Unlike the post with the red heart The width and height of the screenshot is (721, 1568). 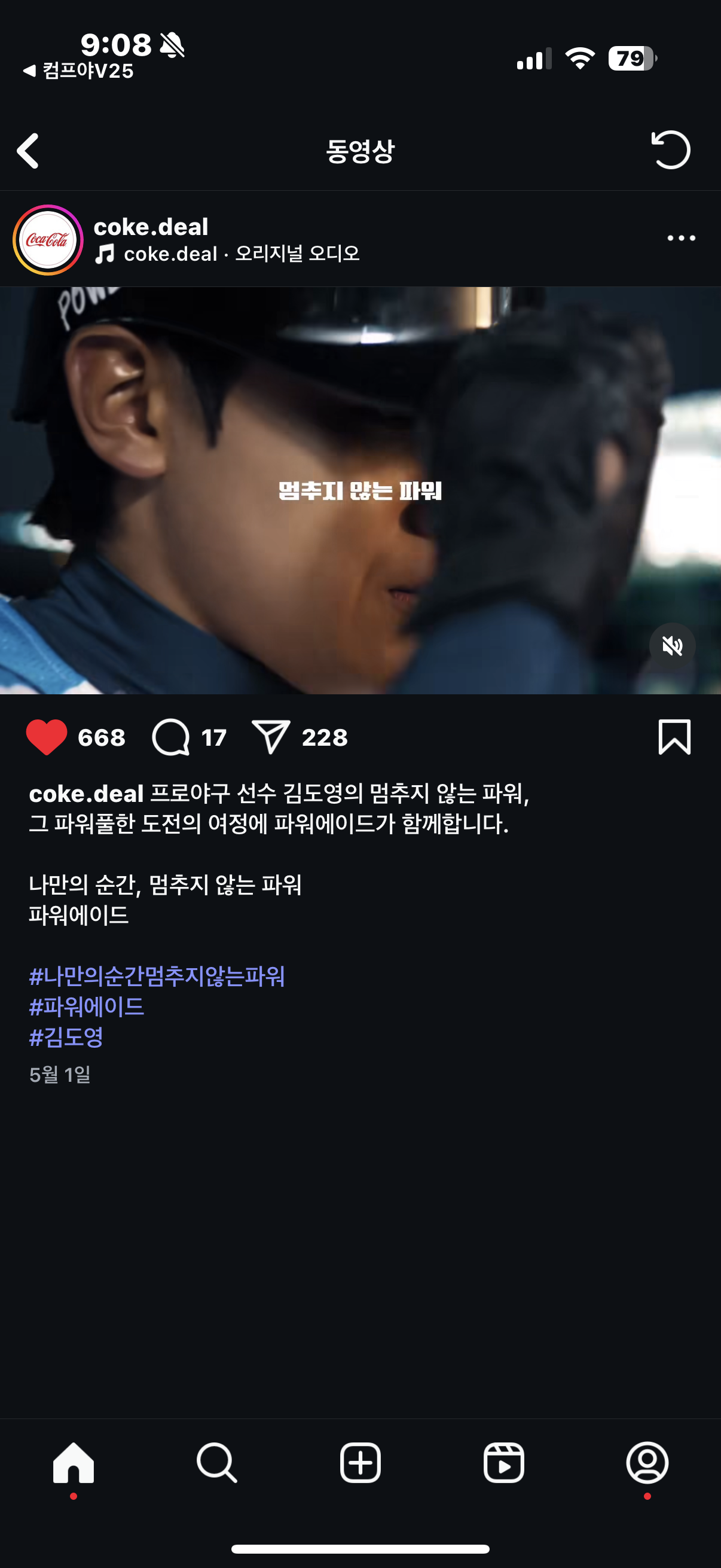click(x=46, y=737)
